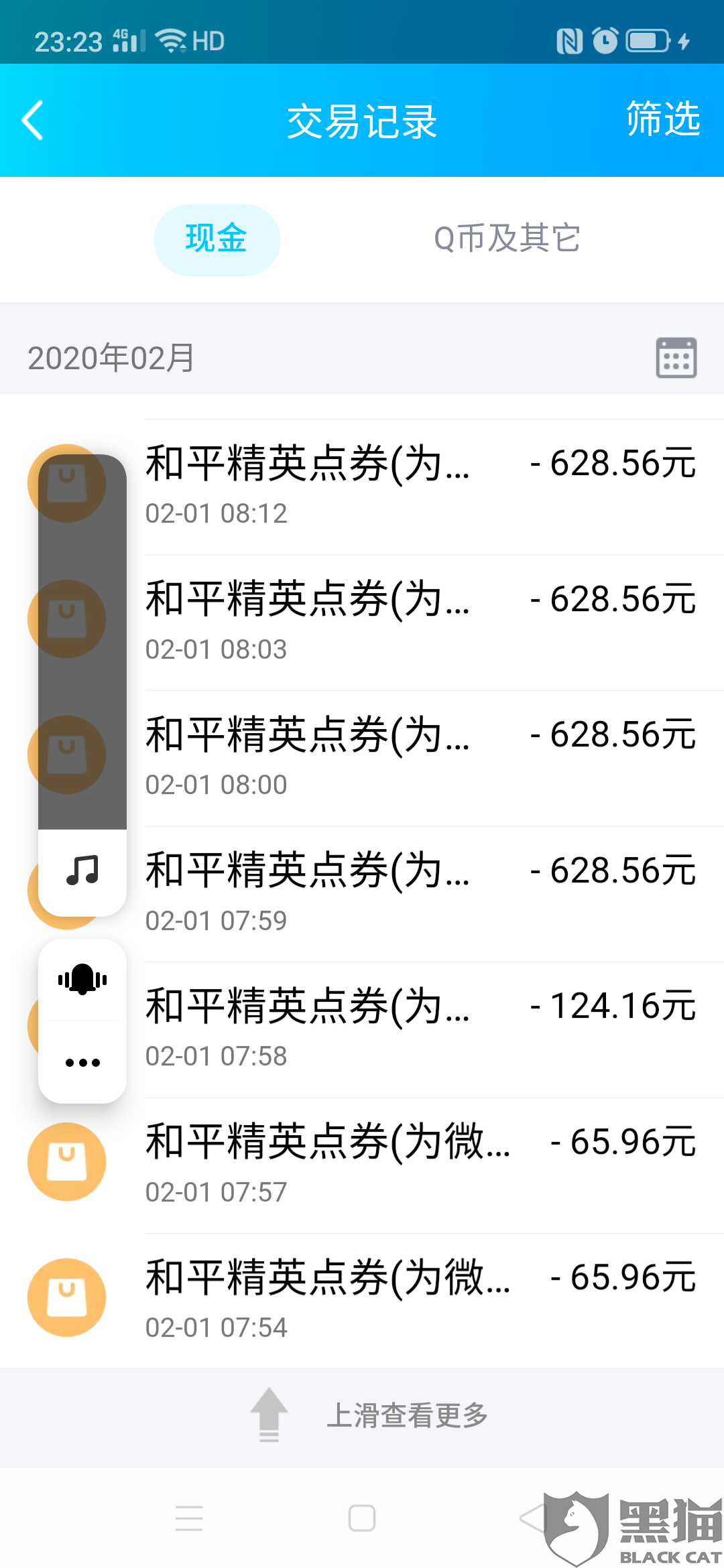The image size is (724, 1568).
Task: Open the calendar month picker
Action: point(676,358)
